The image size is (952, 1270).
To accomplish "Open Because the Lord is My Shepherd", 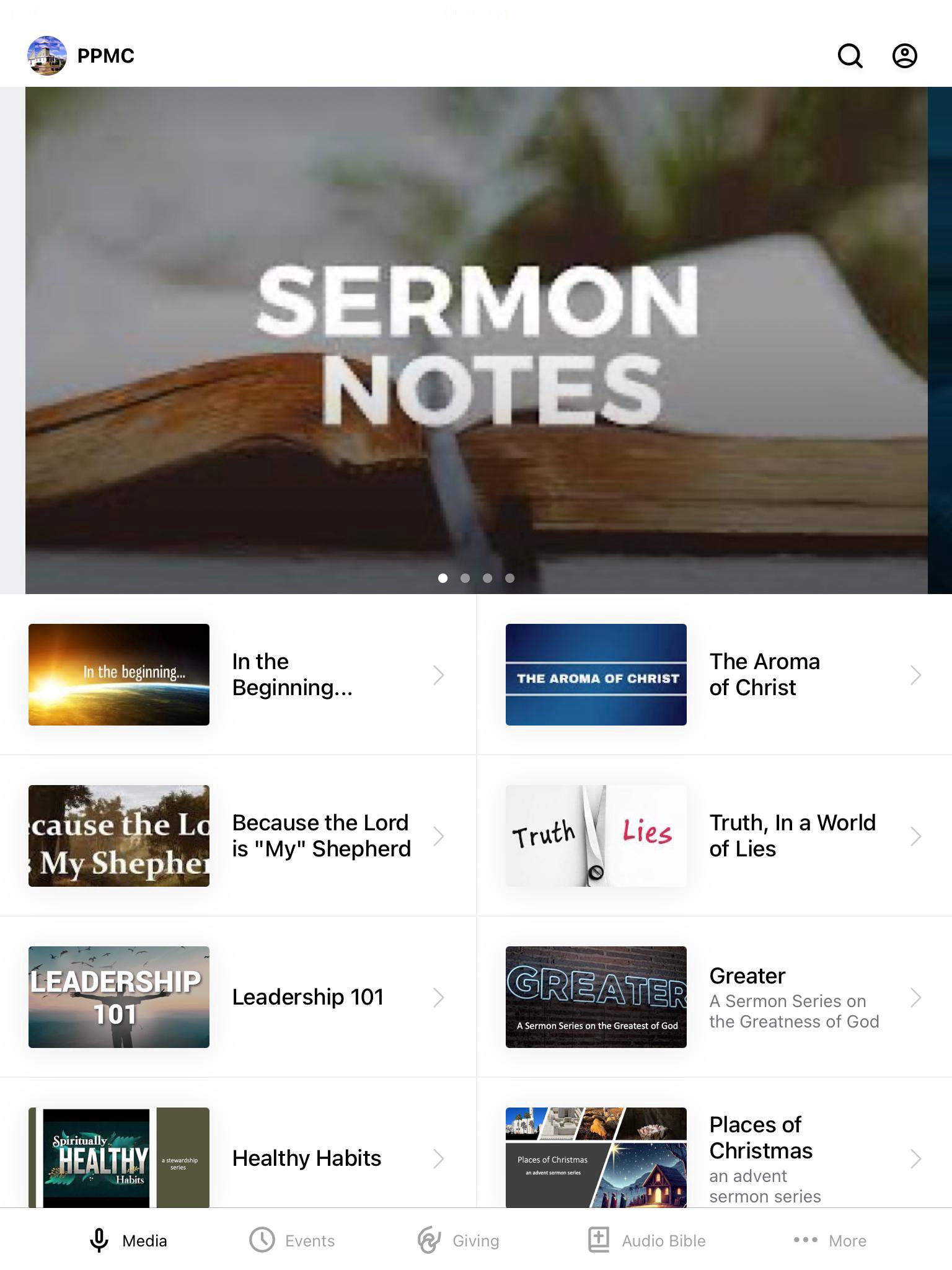I will pyautogui.click(x=238, y=836).
